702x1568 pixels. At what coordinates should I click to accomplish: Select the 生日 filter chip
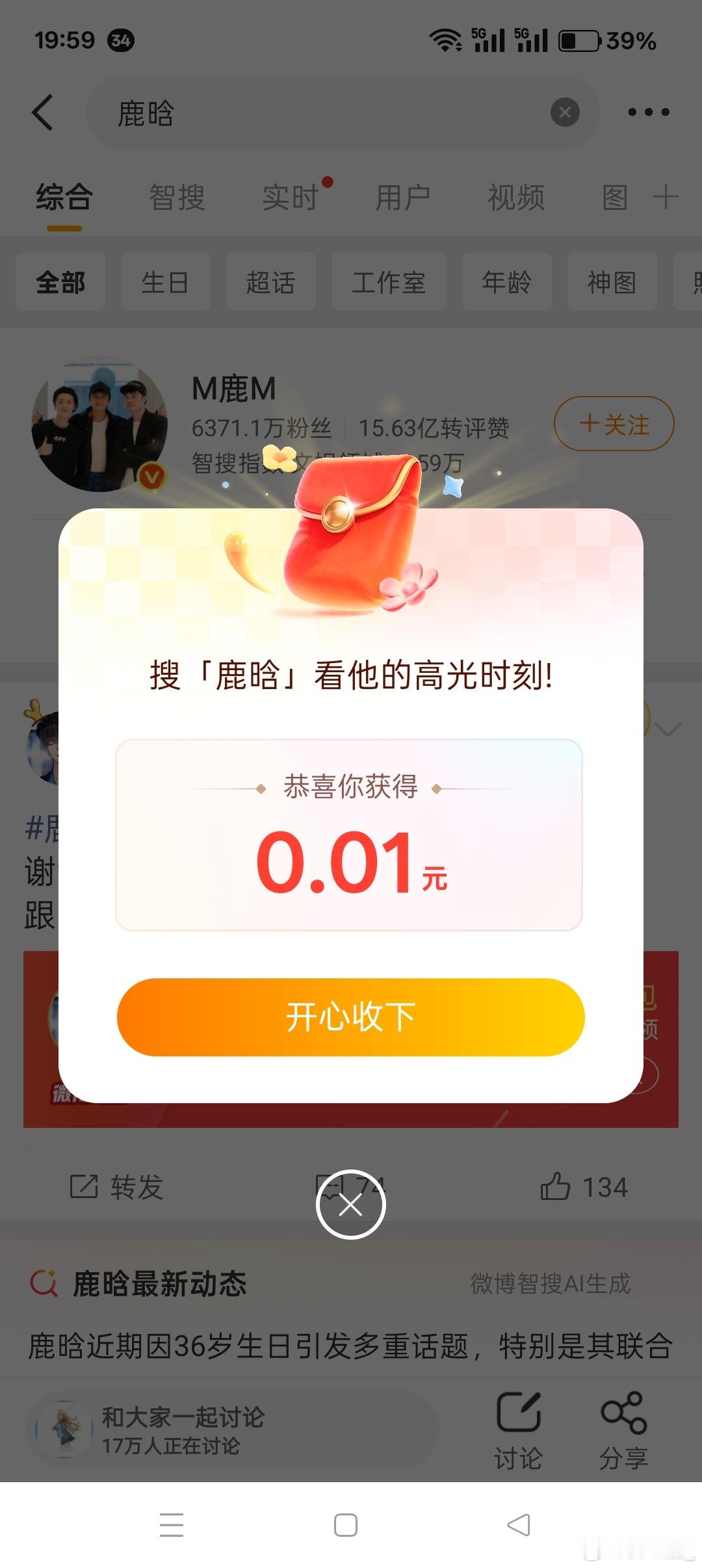pyautogui.click(x=165, y=282)
